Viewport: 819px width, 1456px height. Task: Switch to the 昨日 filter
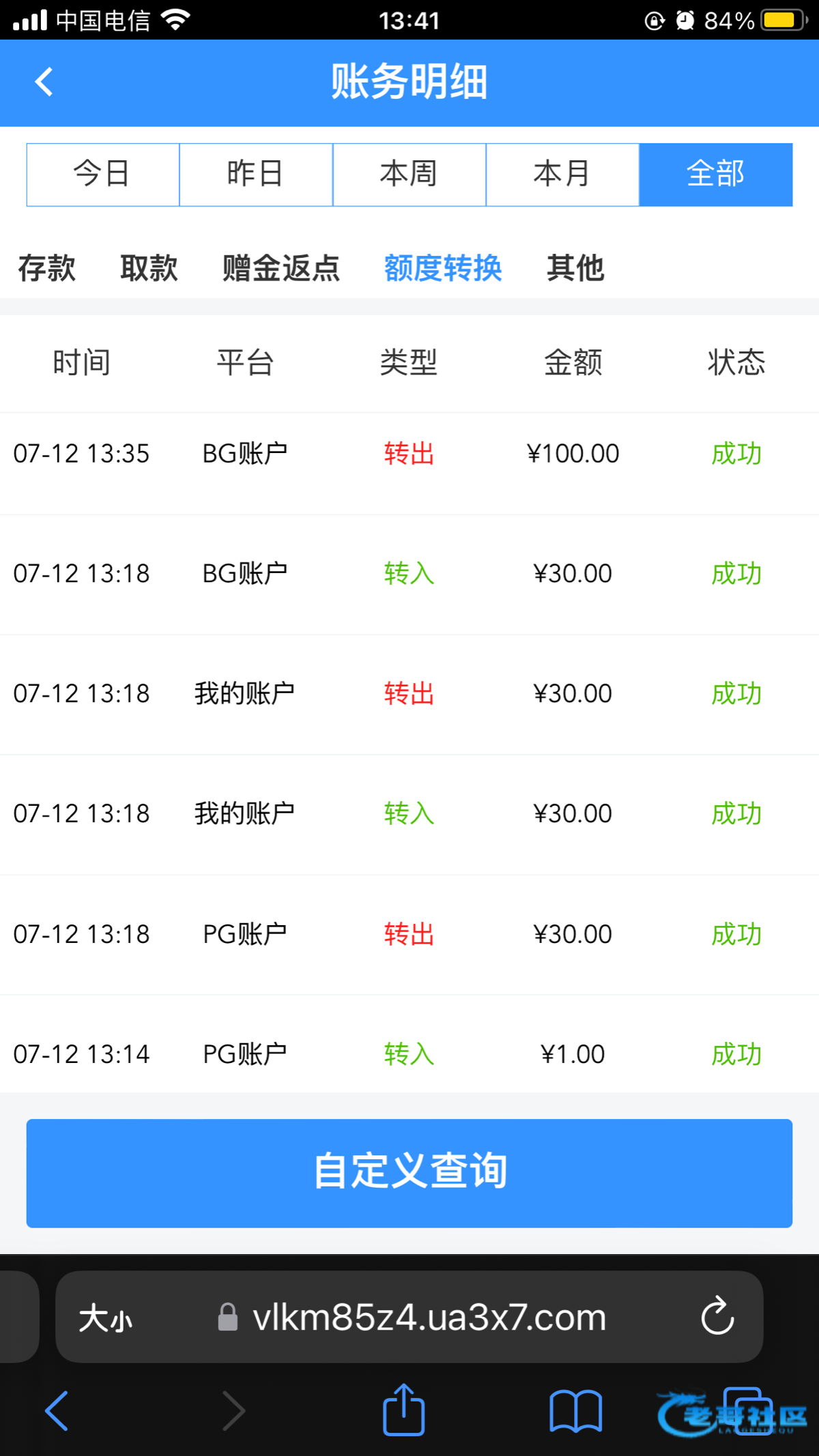click(x=255, y=174)
